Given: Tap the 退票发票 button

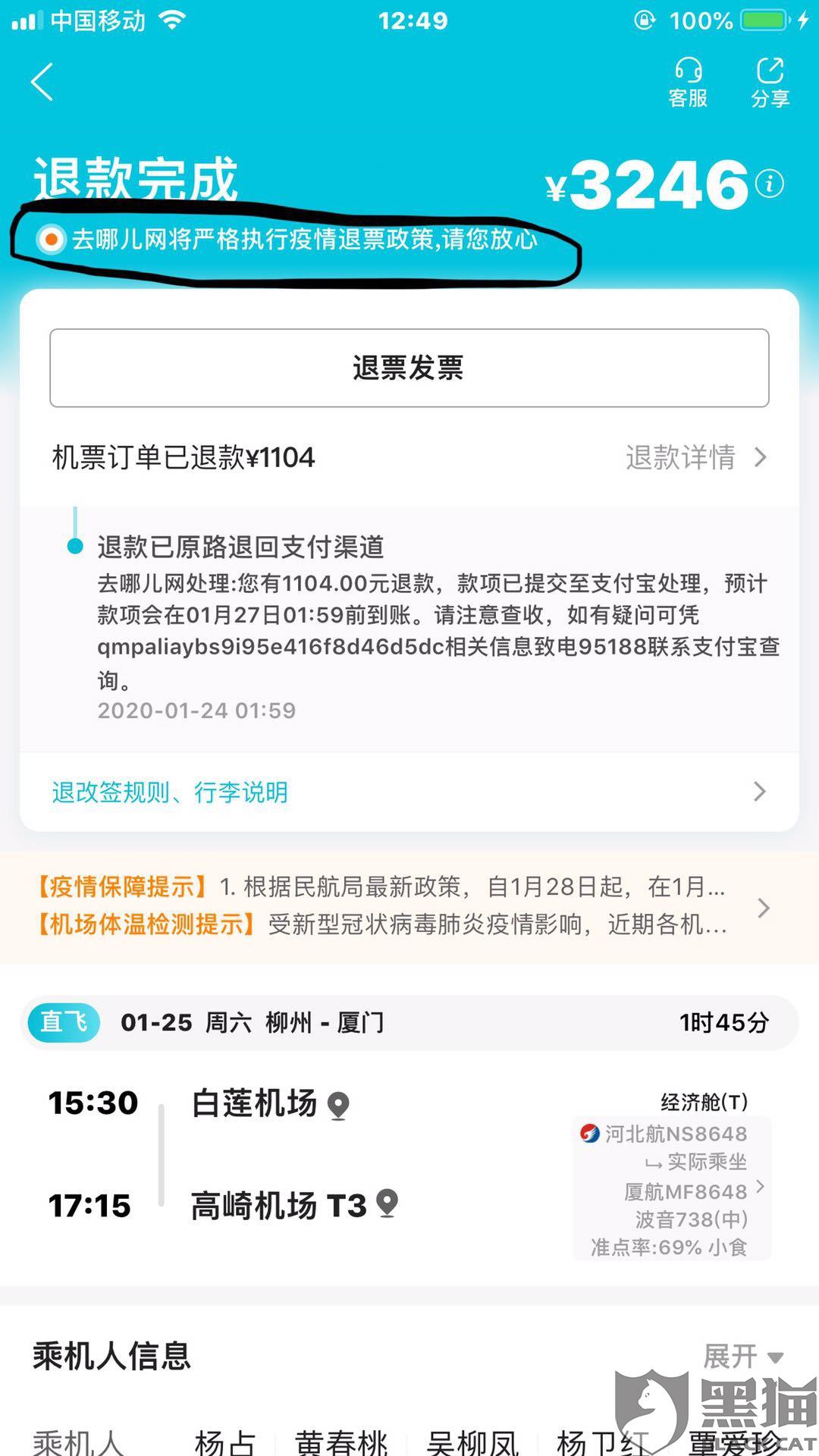Looking at the screenshot, I should (409, 368).
